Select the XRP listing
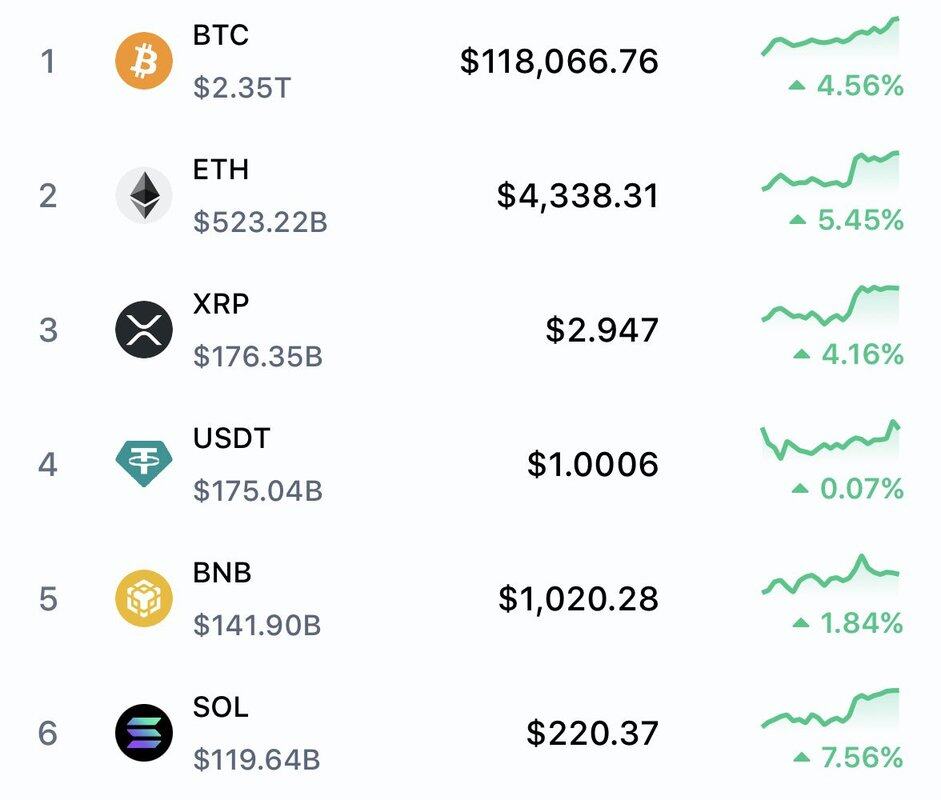The height and width of the screenshot is (800, 941). [218, 305]
